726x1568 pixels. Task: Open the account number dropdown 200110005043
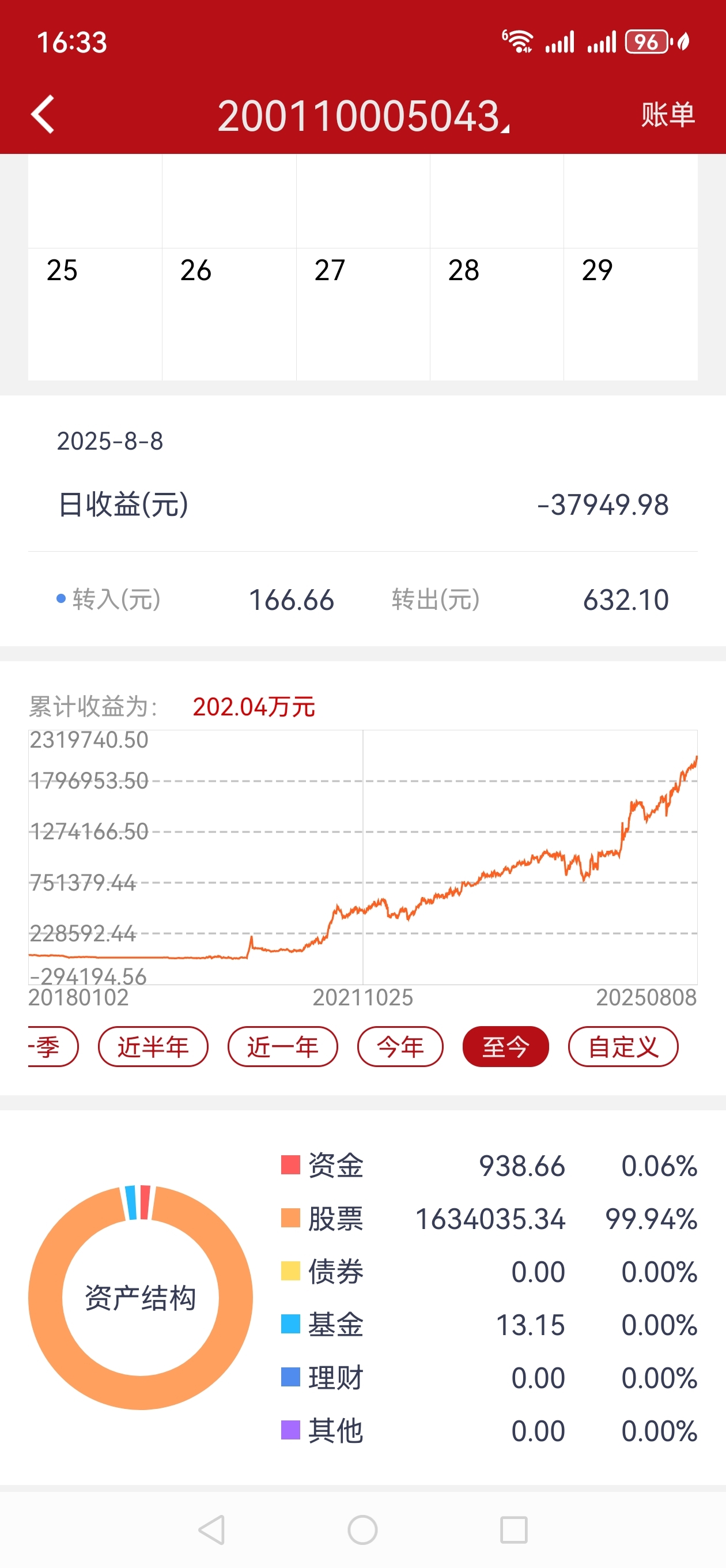[x=364, y=116]
